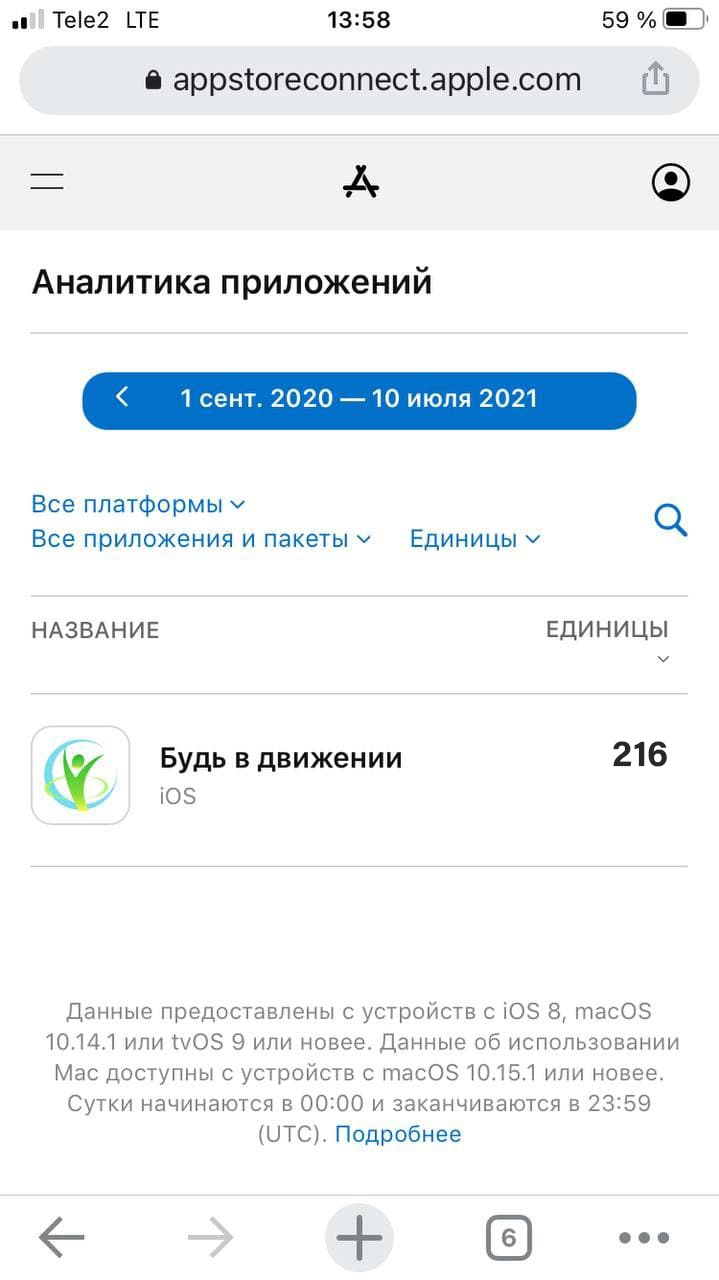Sort by the ЕДИНИЦЫ column
The width and height of the screenshot is (719, 1280).
click(607, 631)
